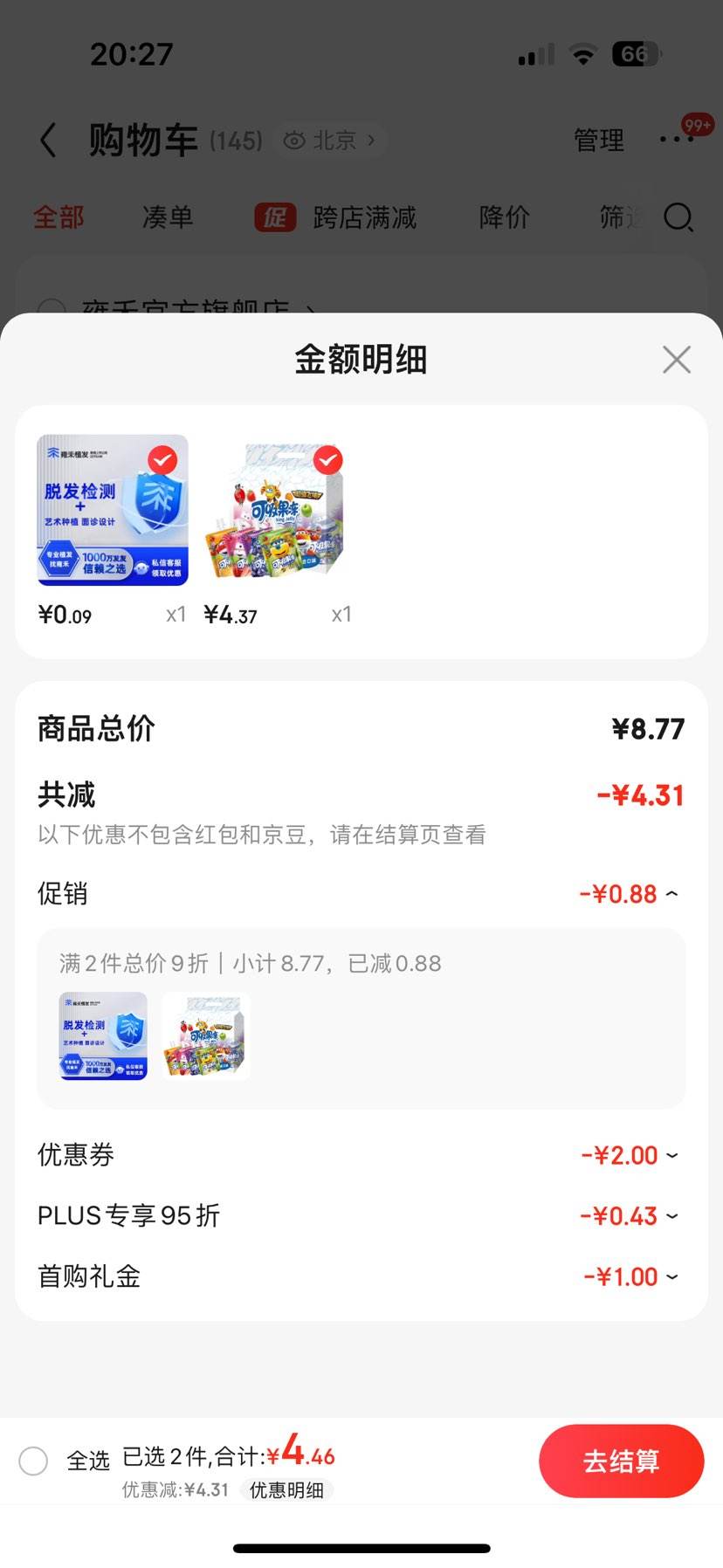
Task: Tap the hair-loss detection product thumbnail
Action: click(112, 509)
